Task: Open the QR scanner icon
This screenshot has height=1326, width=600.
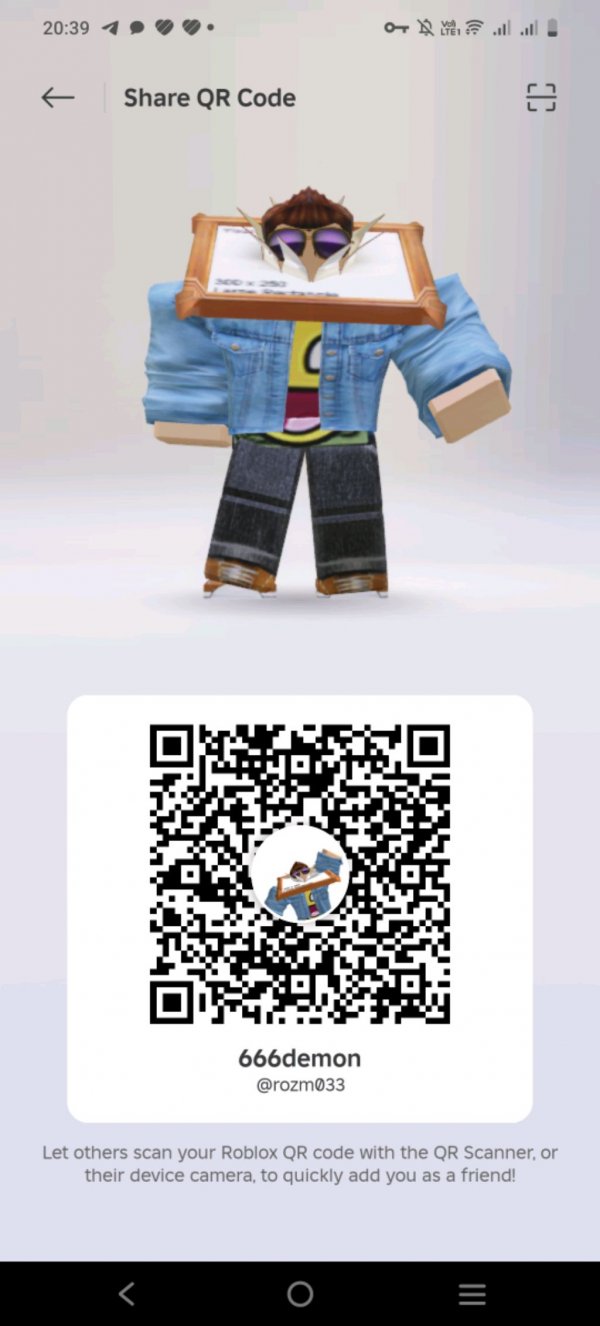Action: (x=540, y=97)
